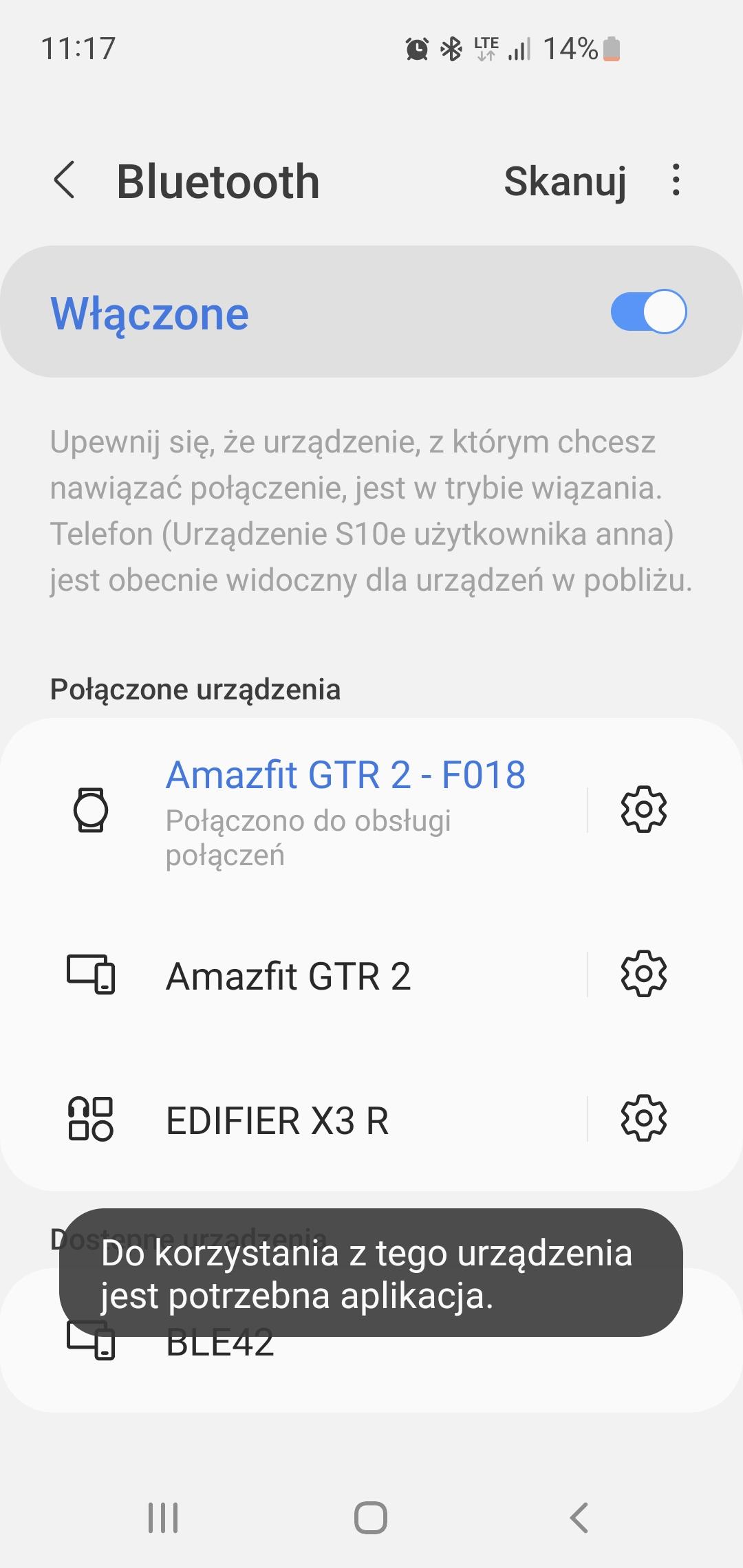Connect to the paired Amazfit GTR 2
This screenshot has width=743, height=1568.
tap(288, 976)
